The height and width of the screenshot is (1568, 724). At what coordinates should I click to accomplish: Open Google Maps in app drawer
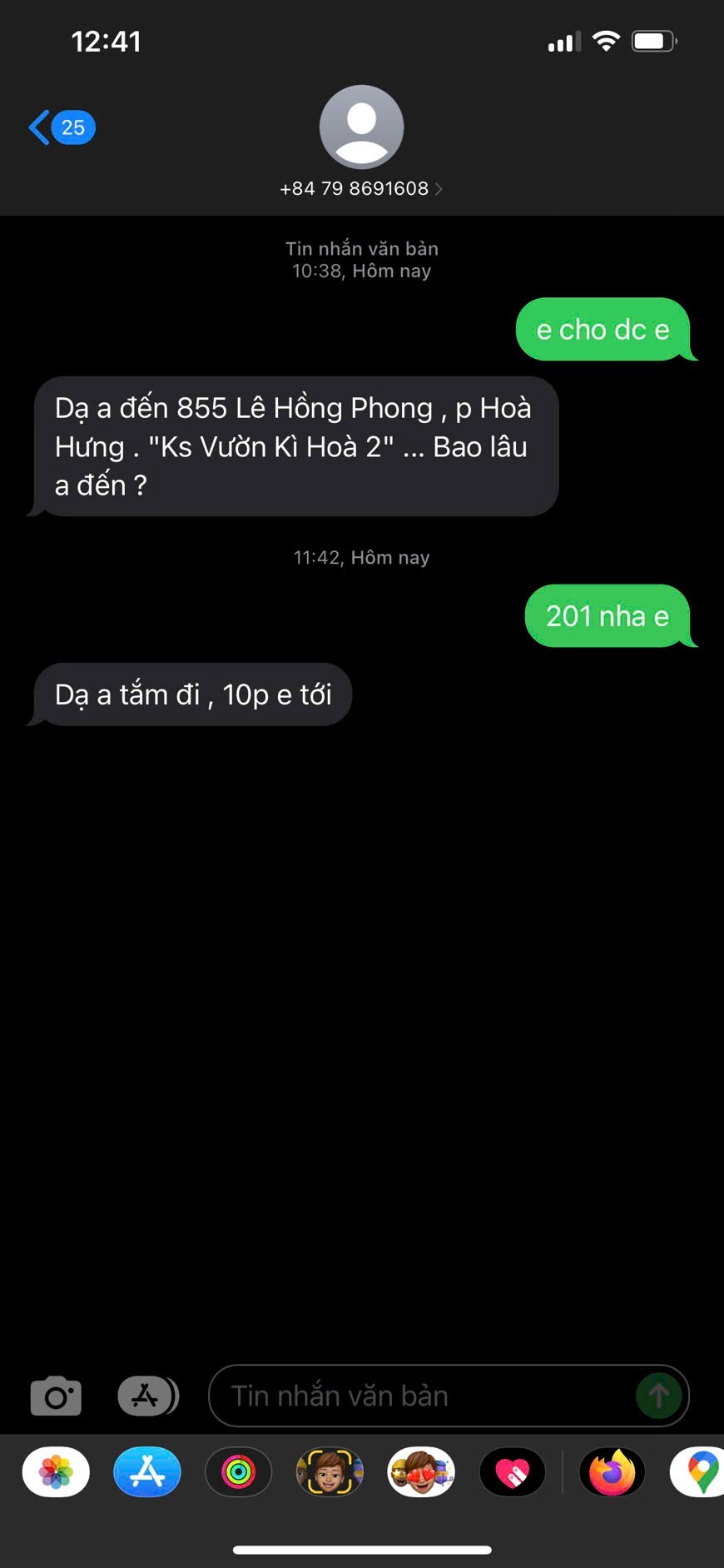701,1472
